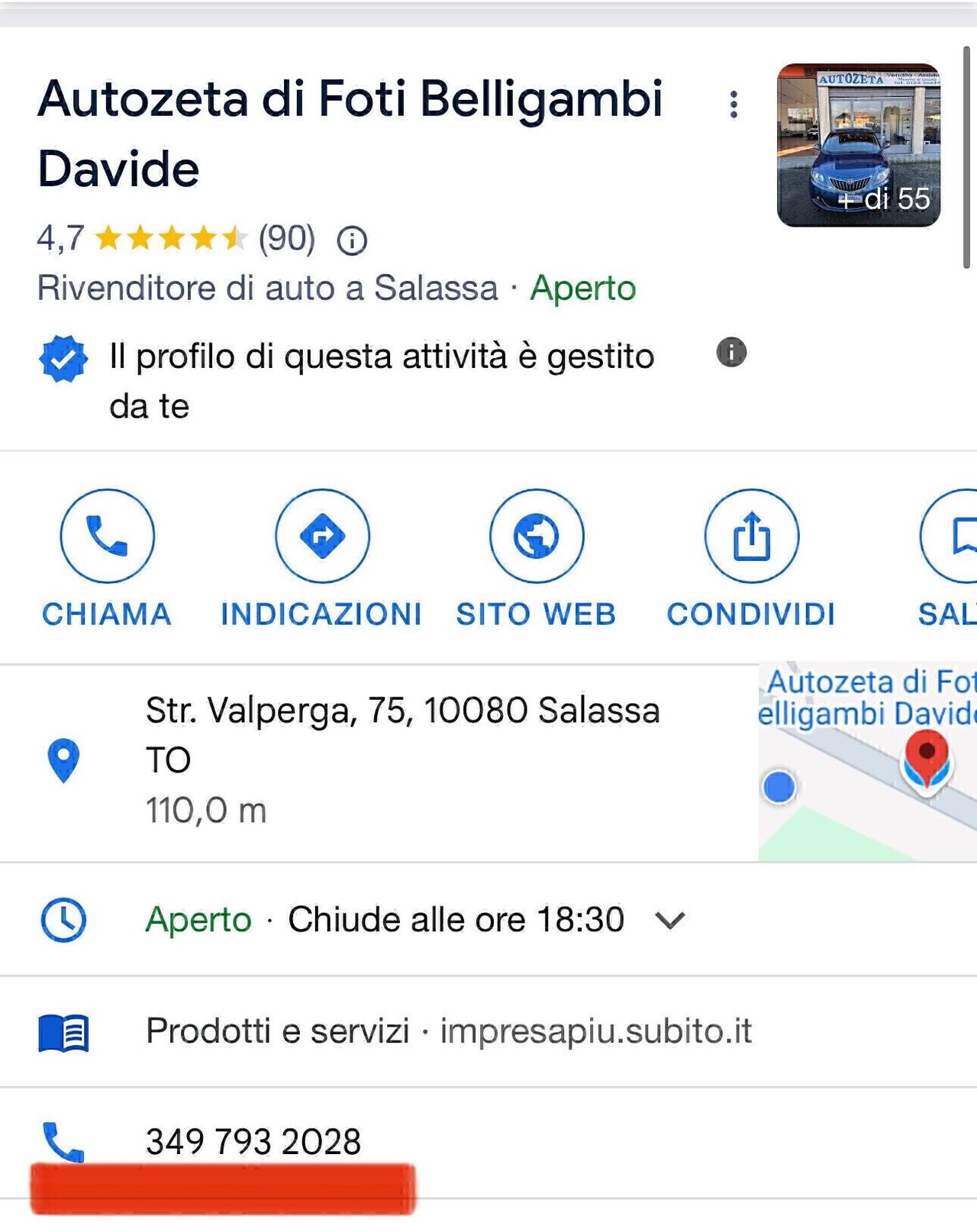Select the INDICAZIONI directions icon
This screenshot has height=1232, width=977.
[321, 537]
